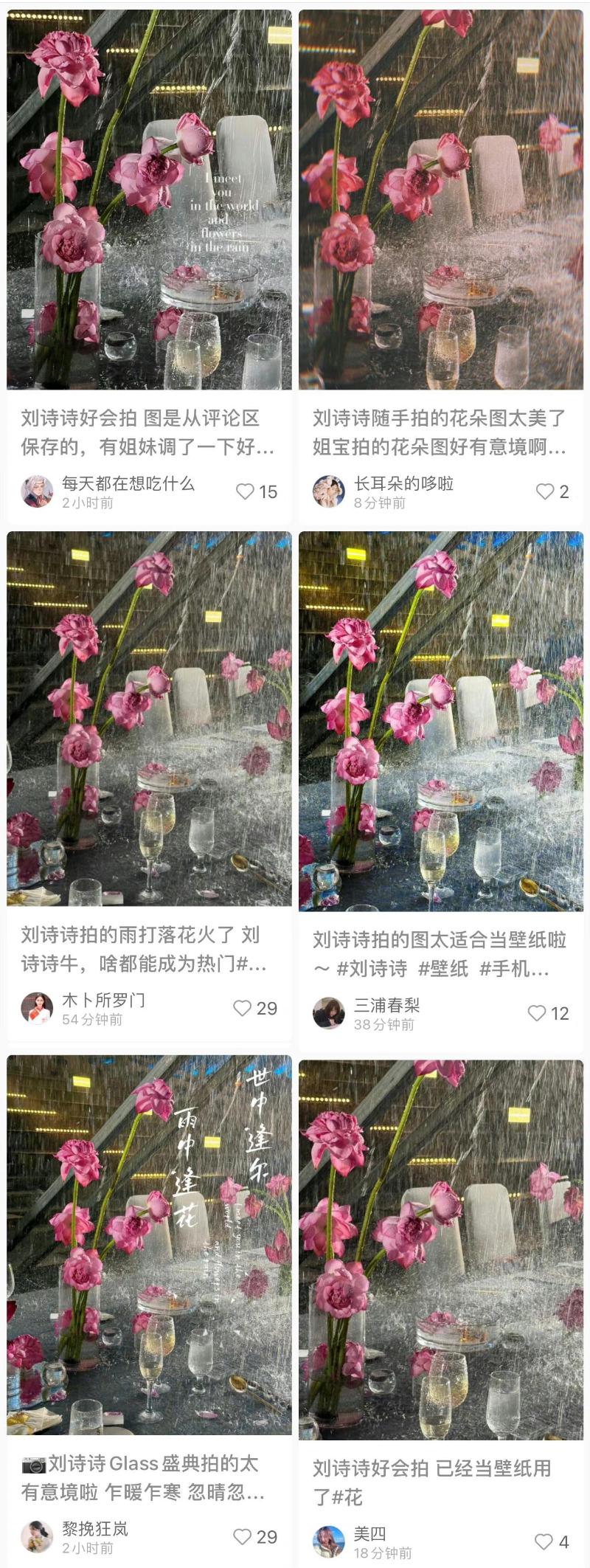Open the post by 每天都在想吃什么
590x1568 pixels.
(x=149, y=199)
